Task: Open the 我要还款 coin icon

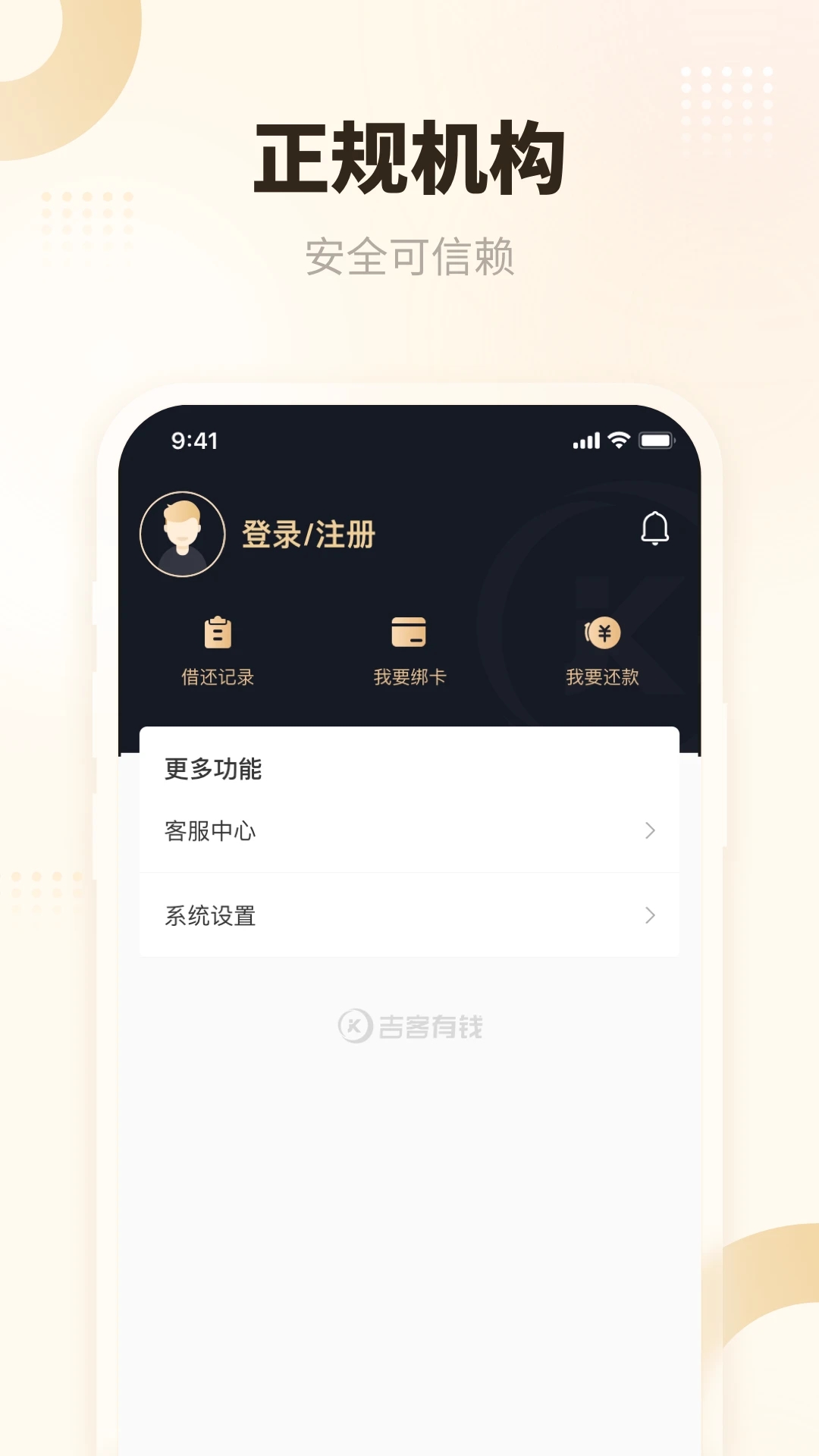Action: point(601,632)
